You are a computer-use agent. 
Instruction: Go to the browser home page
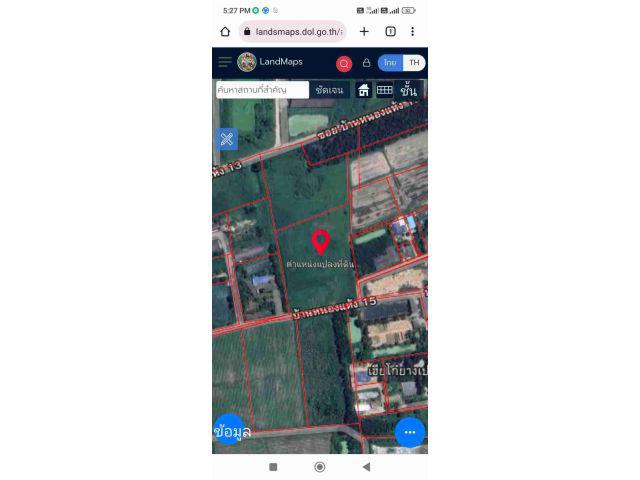coord(225,31)
